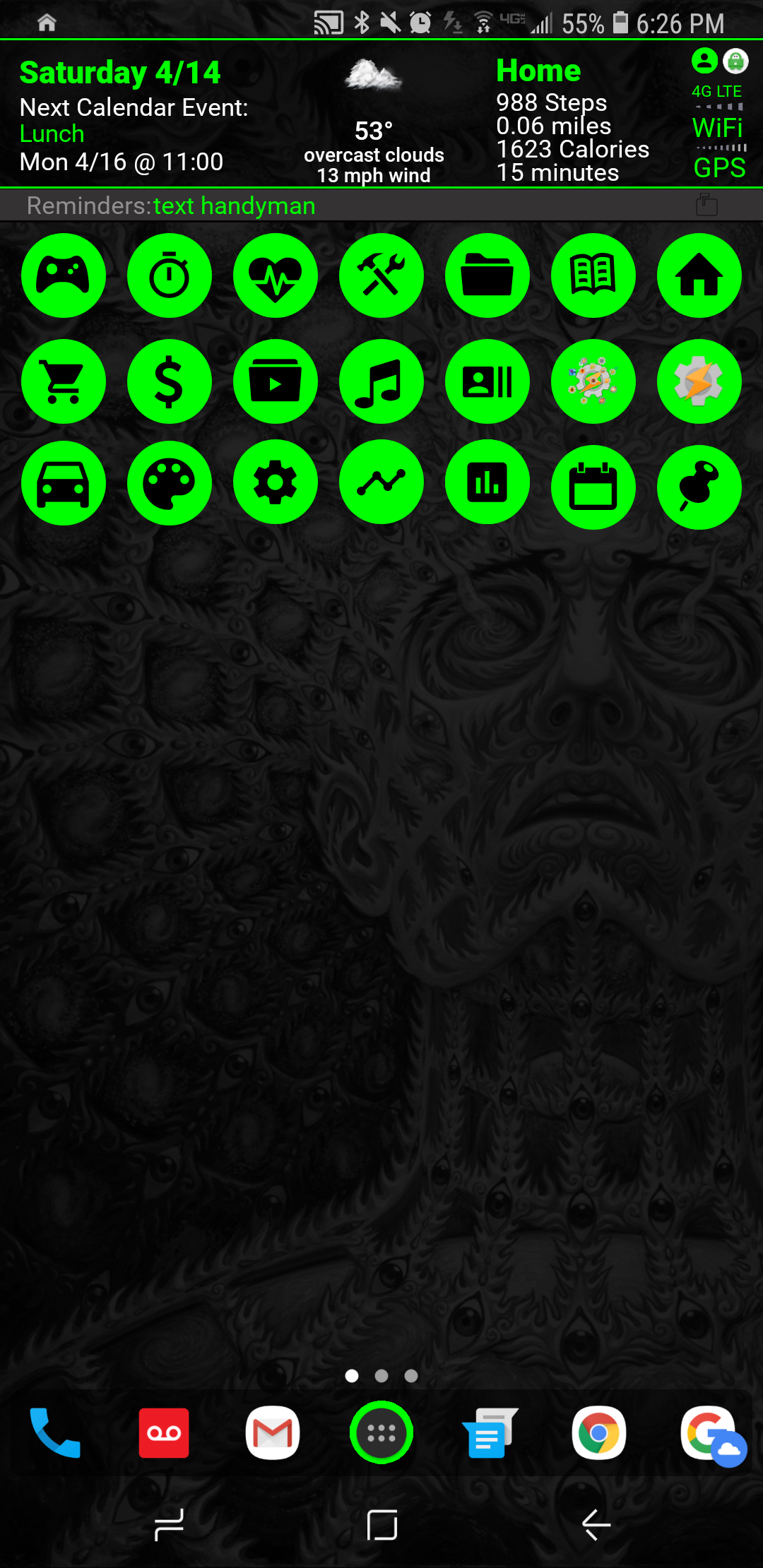Launch Chrome browser from the dock

(x=598, y=1432)
